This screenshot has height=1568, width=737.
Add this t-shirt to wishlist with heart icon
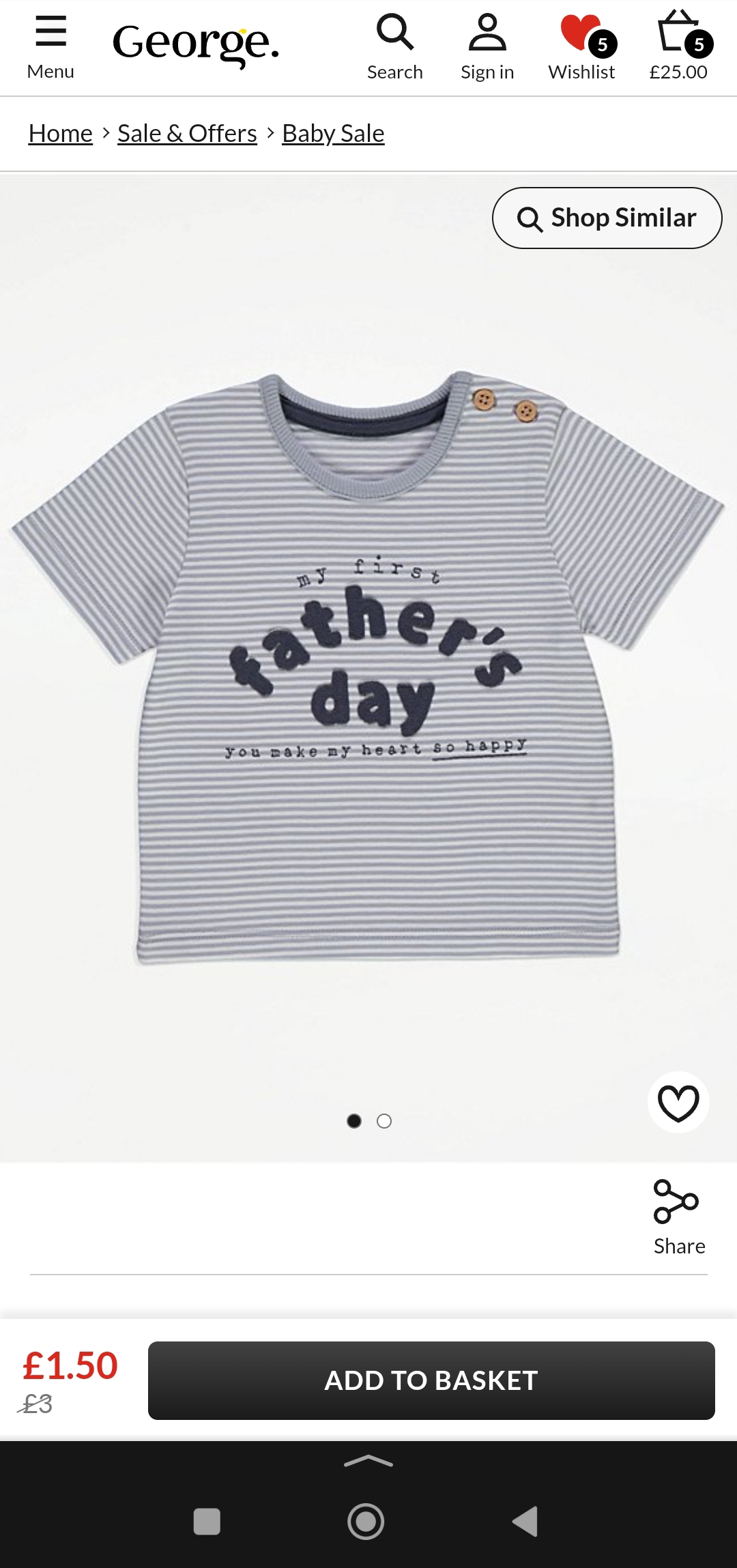click(678, 1102)
